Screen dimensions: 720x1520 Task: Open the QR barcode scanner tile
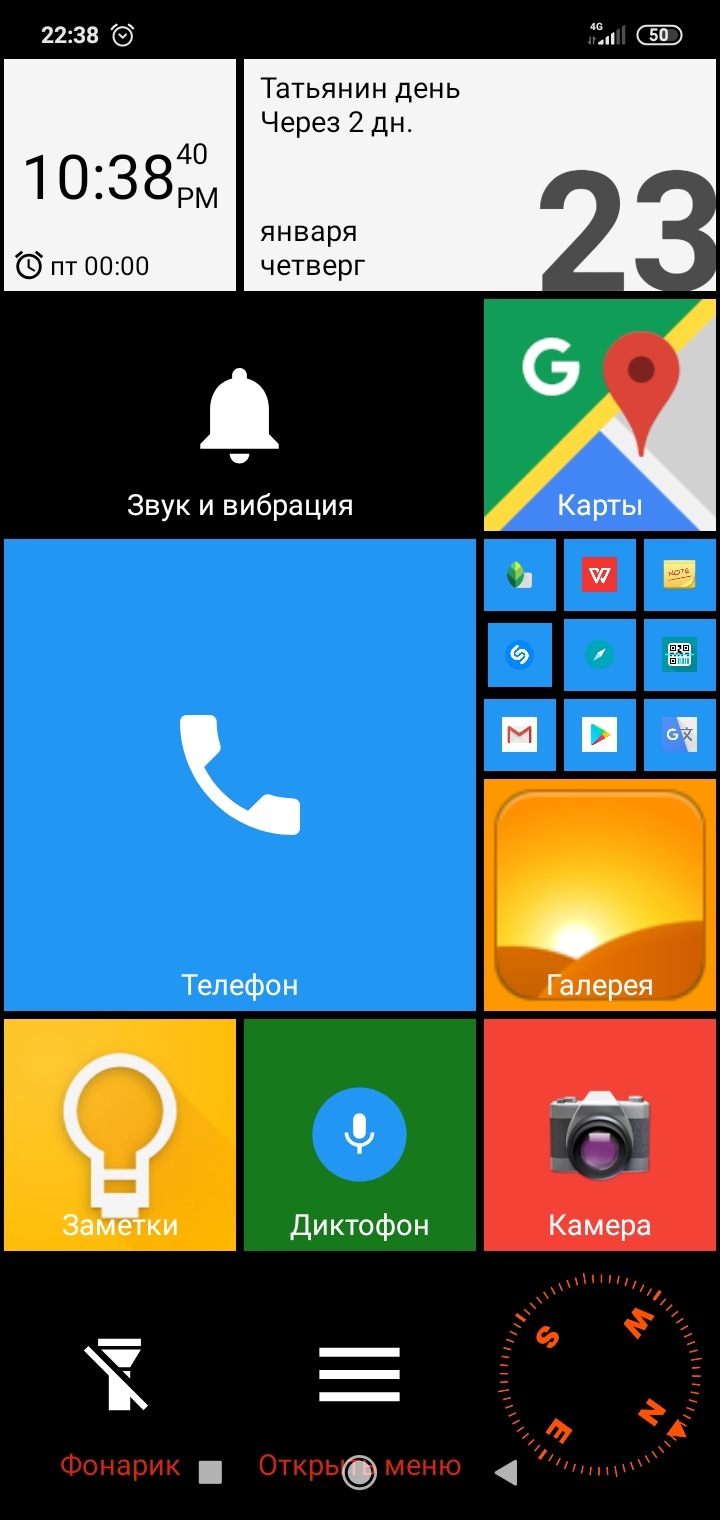[680, 655]
